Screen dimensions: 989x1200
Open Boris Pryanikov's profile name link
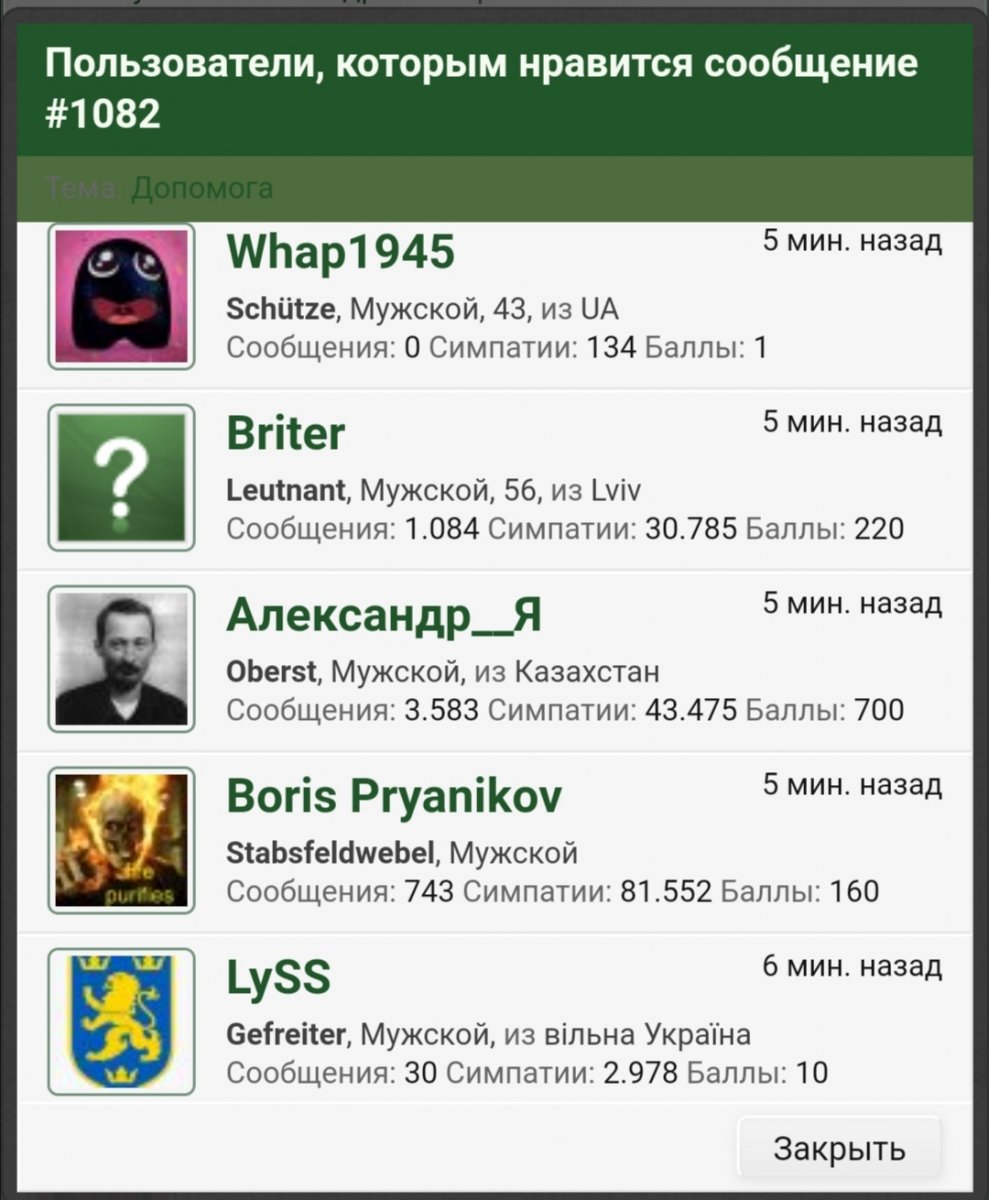point(394,797)
